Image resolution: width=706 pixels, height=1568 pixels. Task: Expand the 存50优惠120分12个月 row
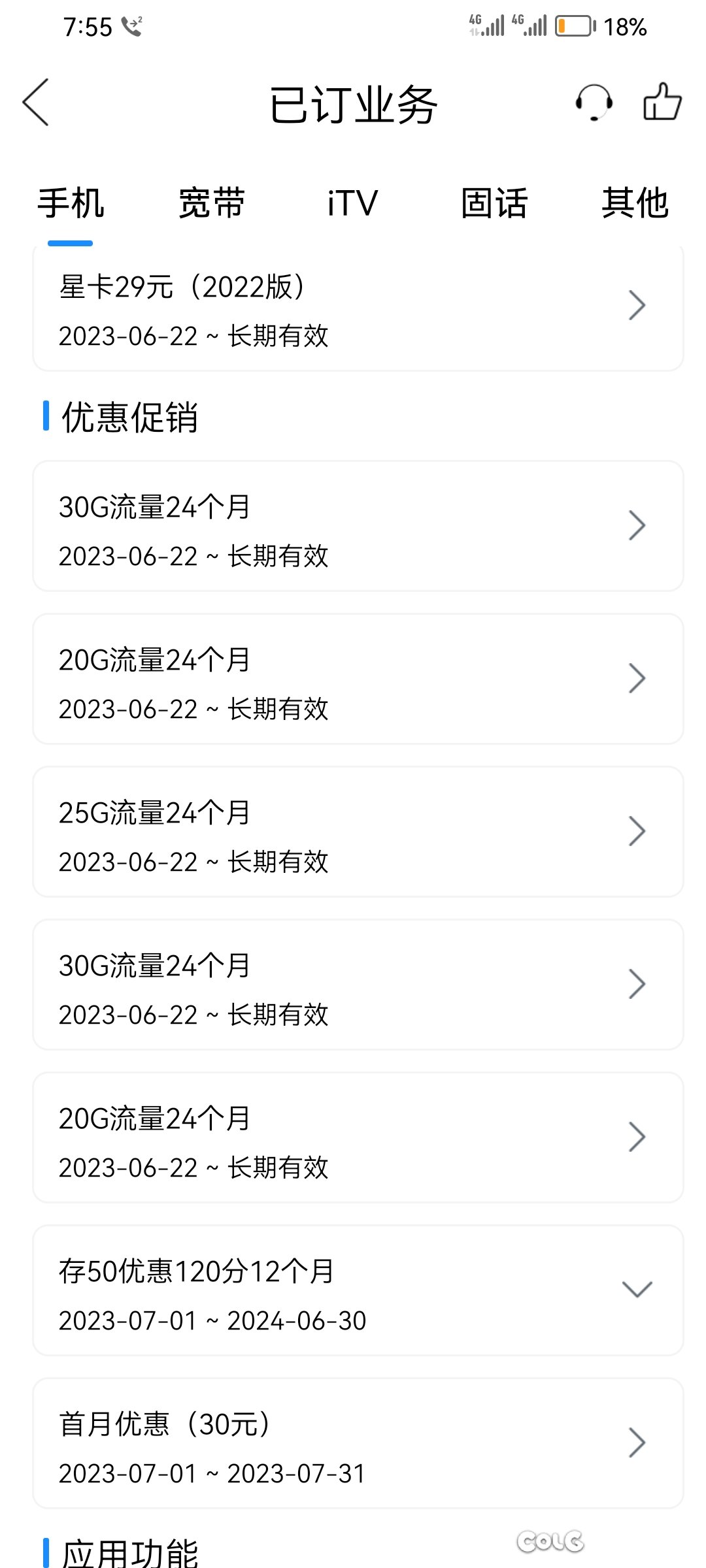pyautogui.click(x=358, y=1290)
